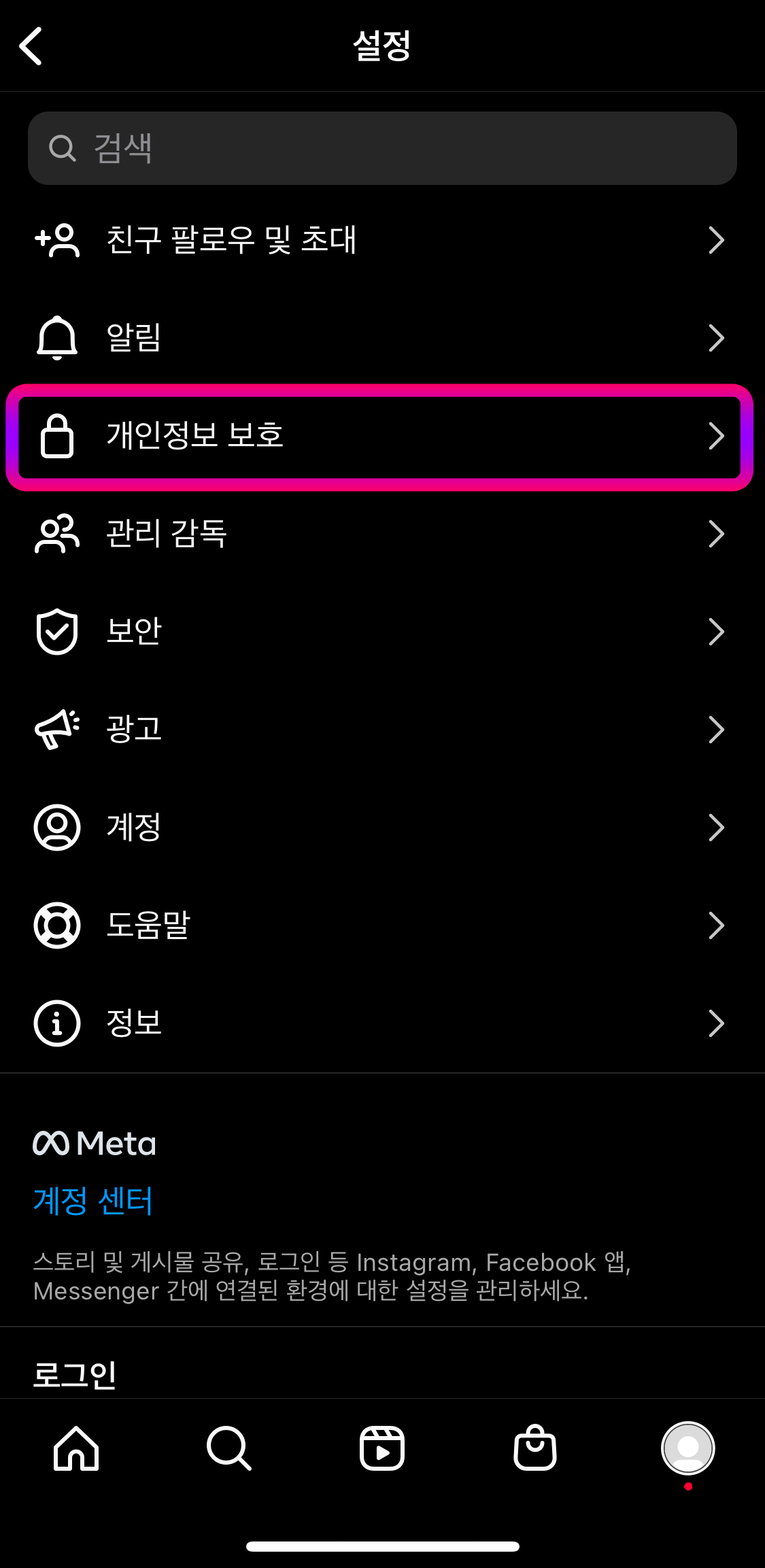
Task: Expand 관리 감독 via its chevron
Action: [x=717, y=534]
